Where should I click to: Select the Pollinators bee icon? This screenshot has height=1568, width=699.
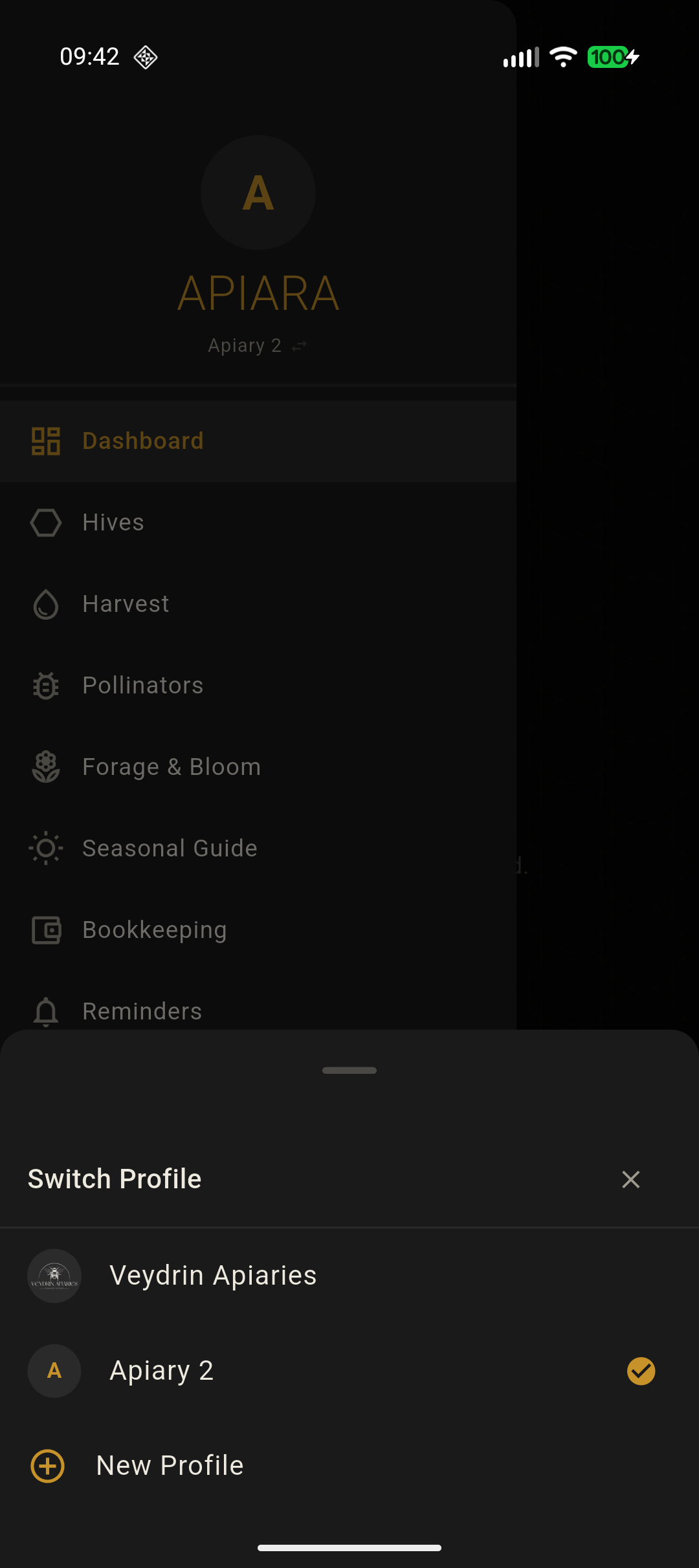(45, 686)
